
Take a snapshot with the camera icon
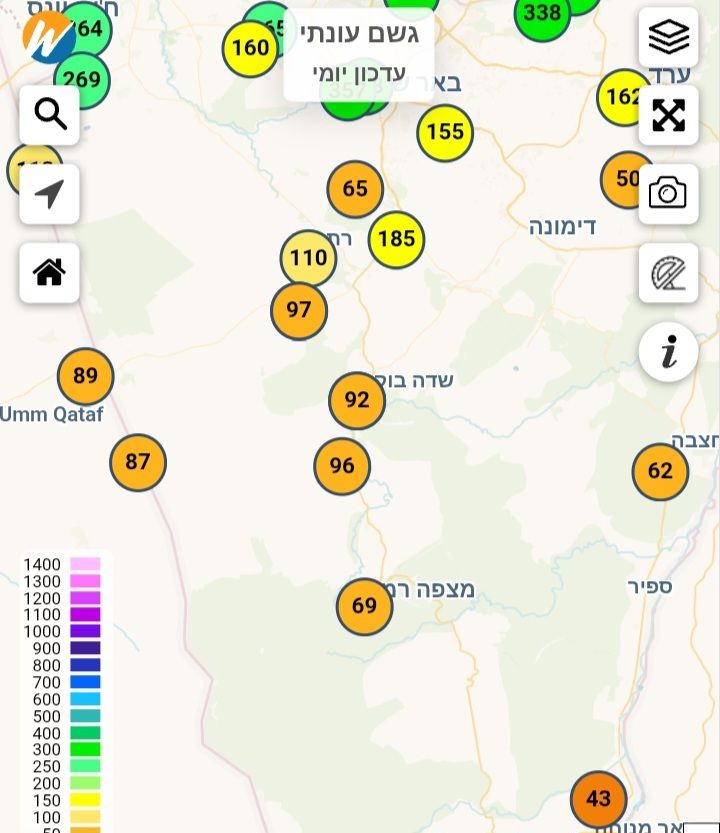[668, 193]
